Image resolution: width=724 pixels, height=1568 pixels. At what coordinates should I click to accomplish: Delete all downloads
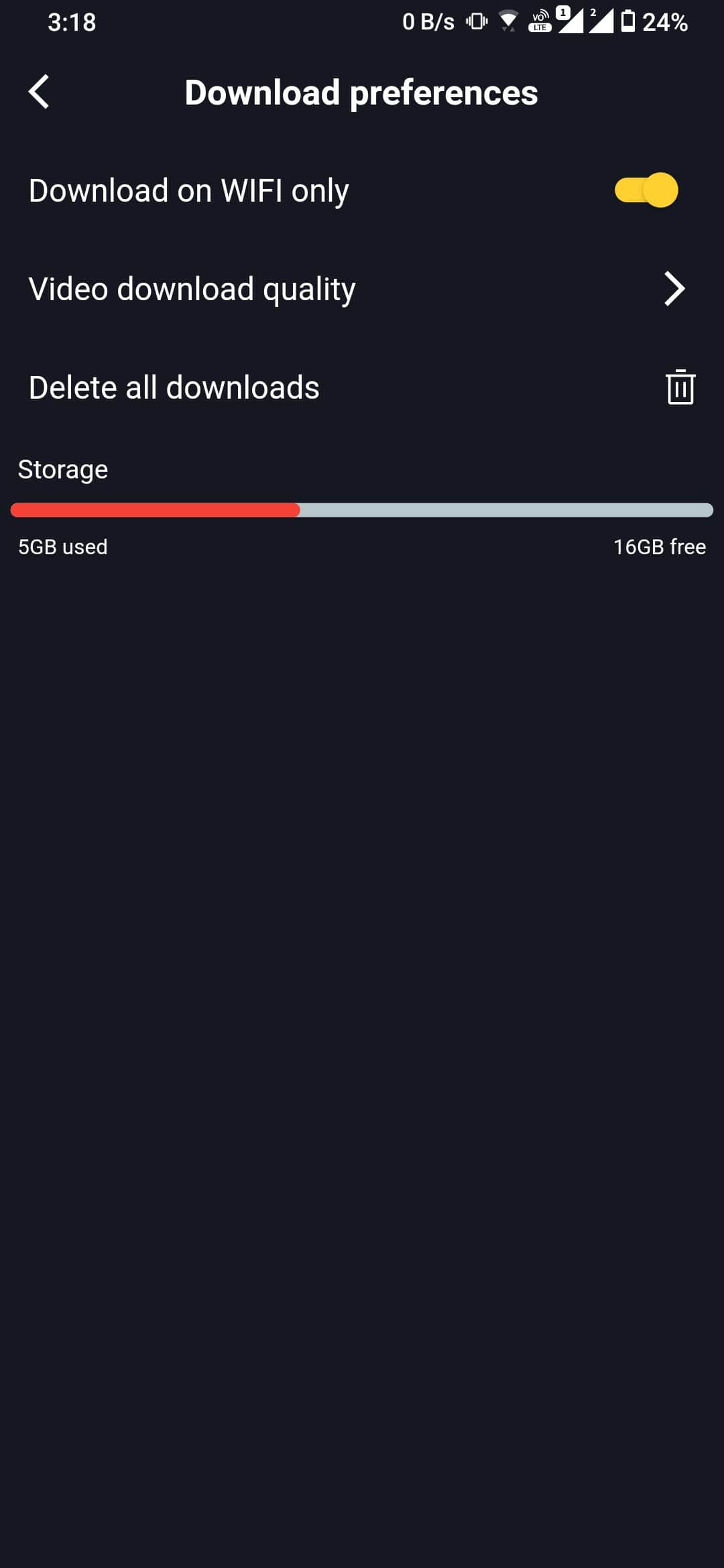680,387
